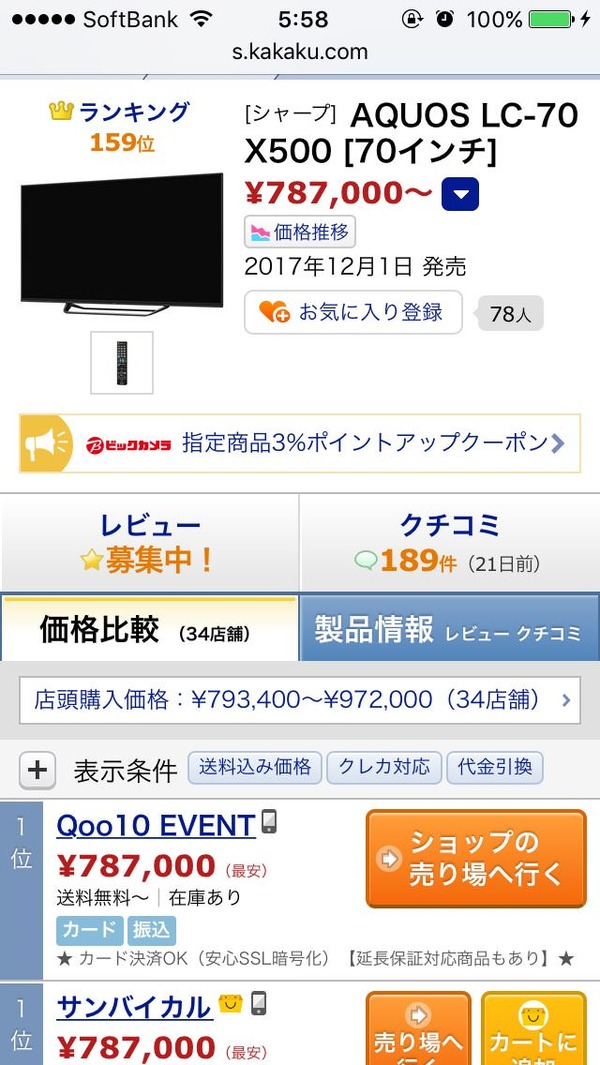Select the 価格比較 tab

point(149,629)
